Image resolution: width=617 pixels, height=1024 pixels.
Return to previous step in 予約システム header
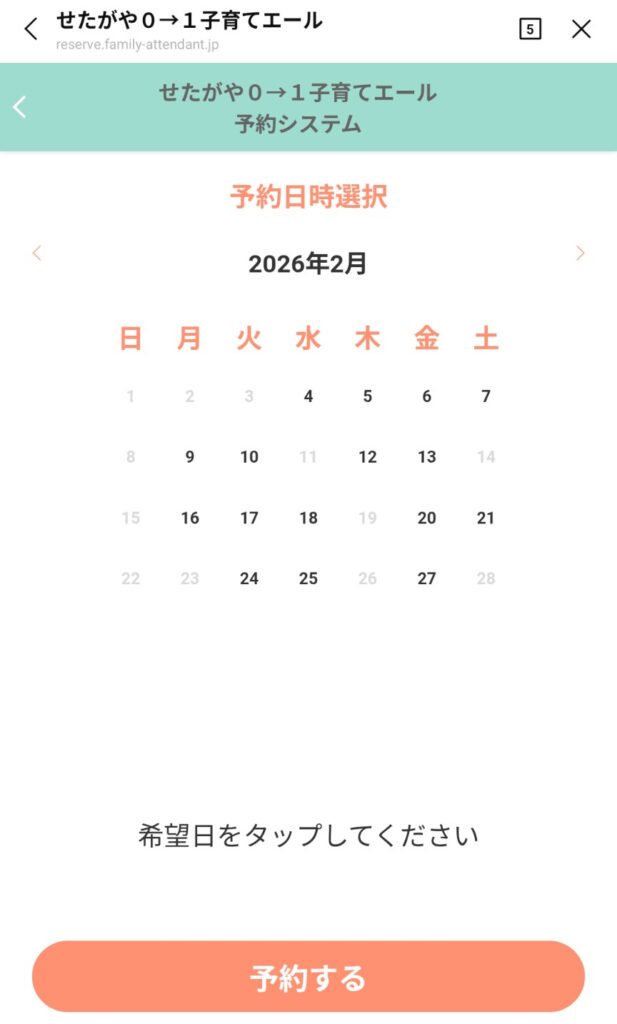(x=20, y=107)
